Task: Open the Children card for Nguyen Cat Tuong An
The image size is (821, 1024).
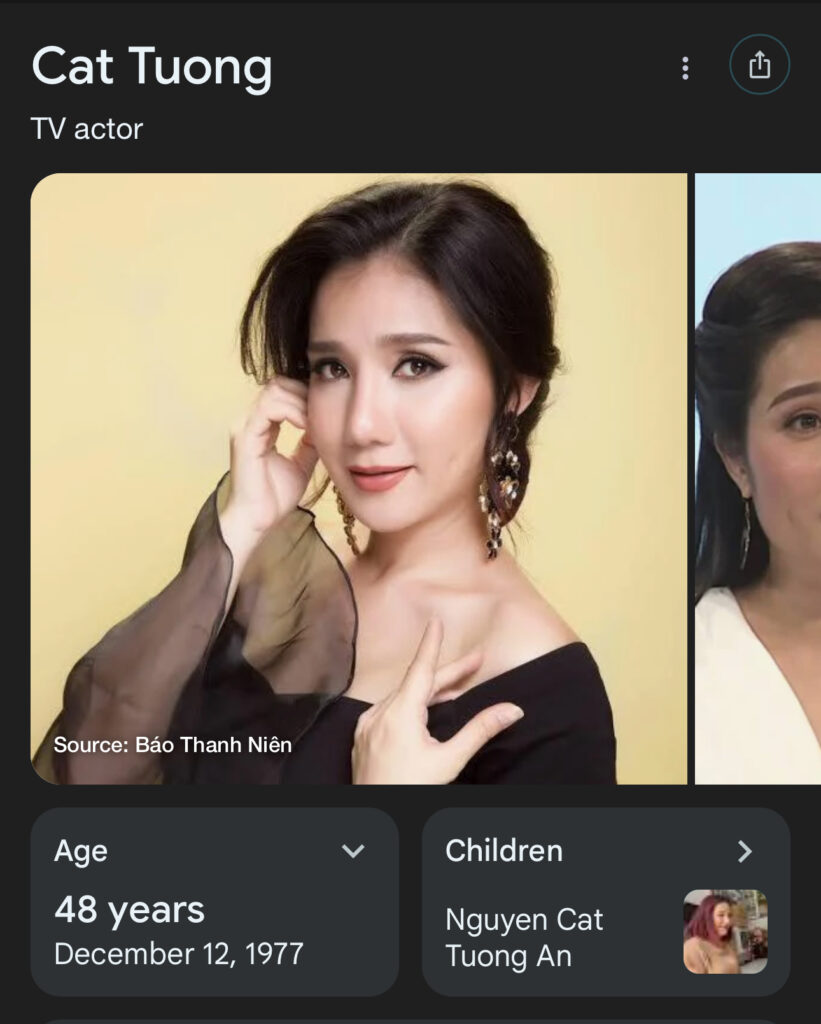Action: pos(605,901)
